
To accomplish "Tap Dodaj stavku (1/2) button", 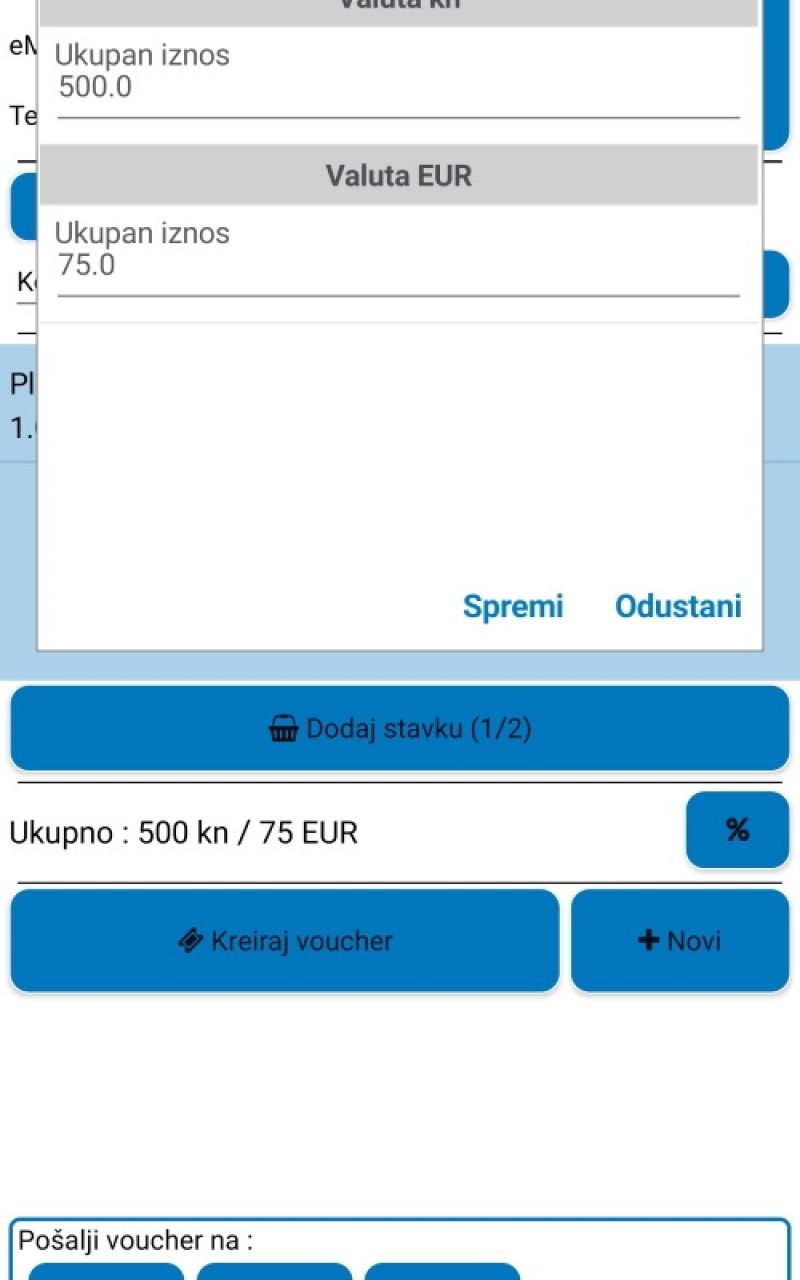I will (x=400, y=729).
